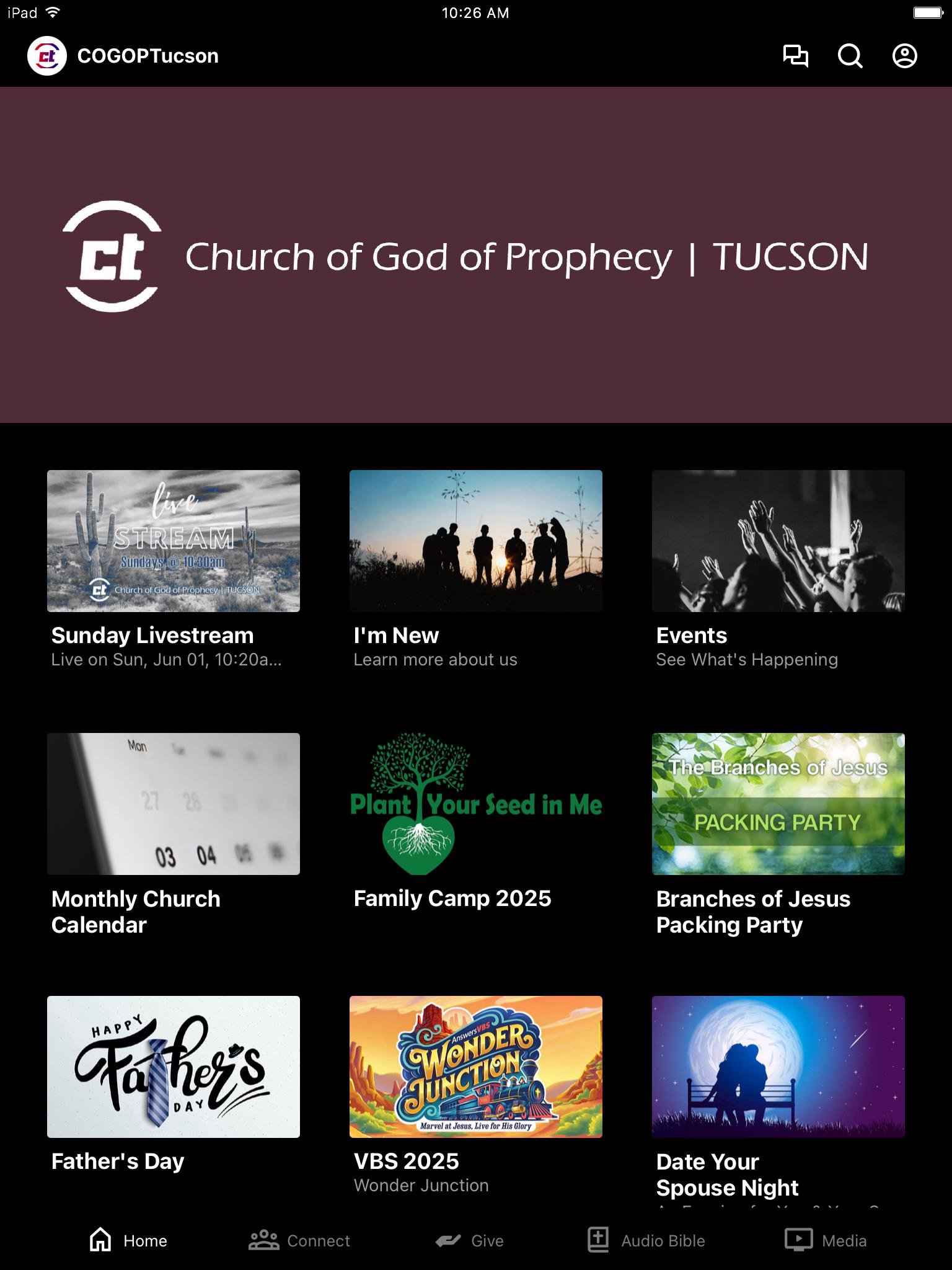Open Monthly Church Calendar
This screenshot has width=952, height=1270.
coord(174,804)
